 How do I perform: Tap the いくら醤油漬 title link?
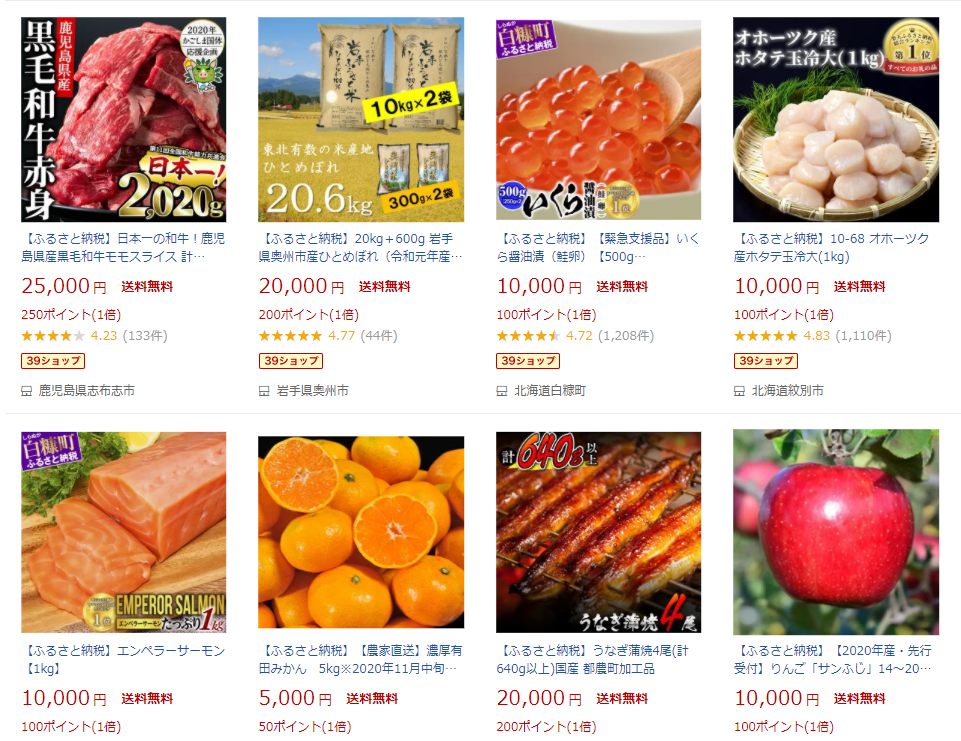598,248
